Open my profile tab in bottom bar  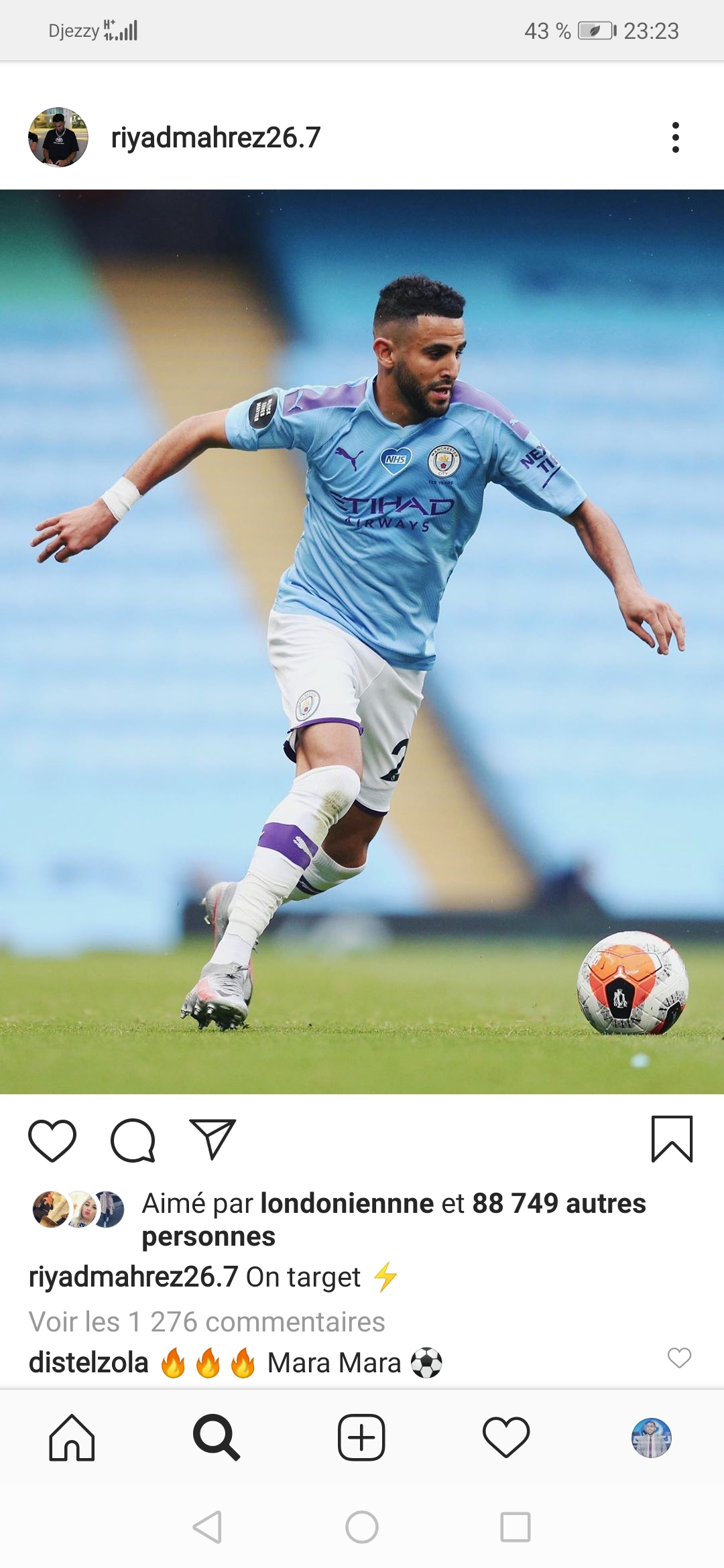651,1437
